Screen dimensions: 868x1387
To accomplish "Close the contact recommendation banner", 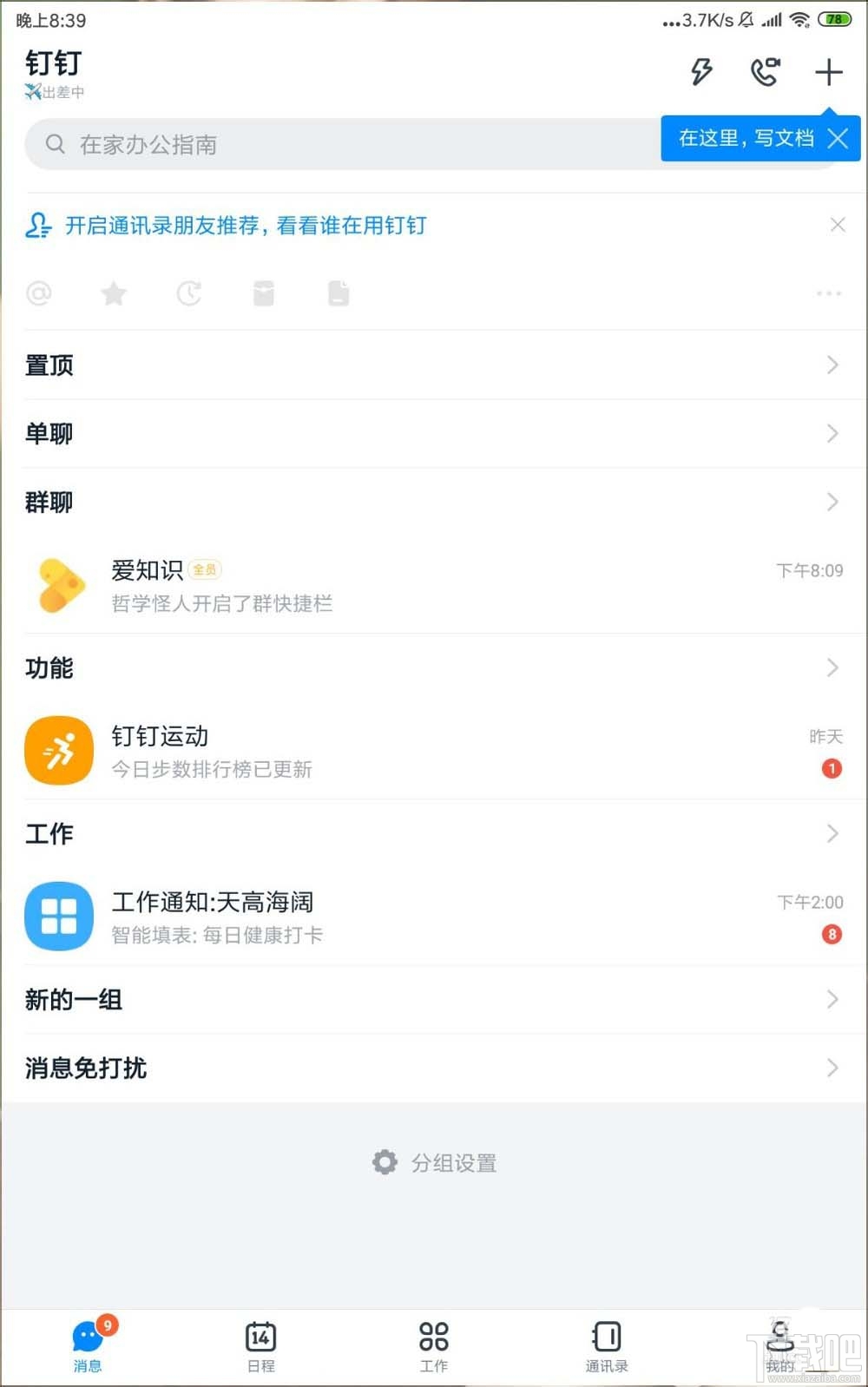I will [837, 225].
